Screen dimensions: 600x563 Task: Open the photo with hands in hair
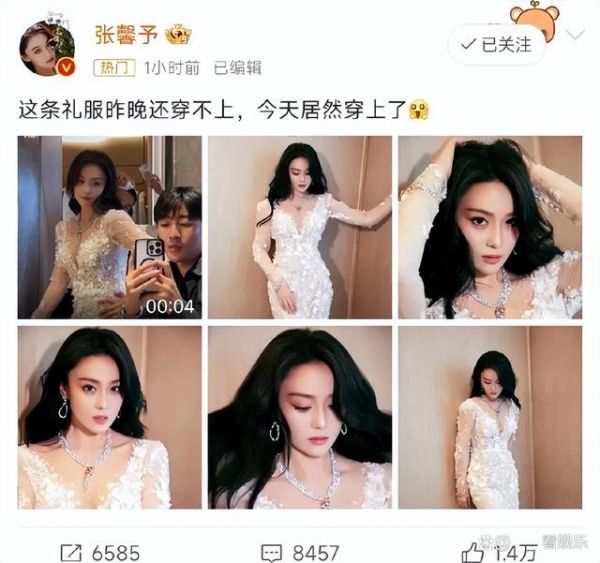[490, 227]
